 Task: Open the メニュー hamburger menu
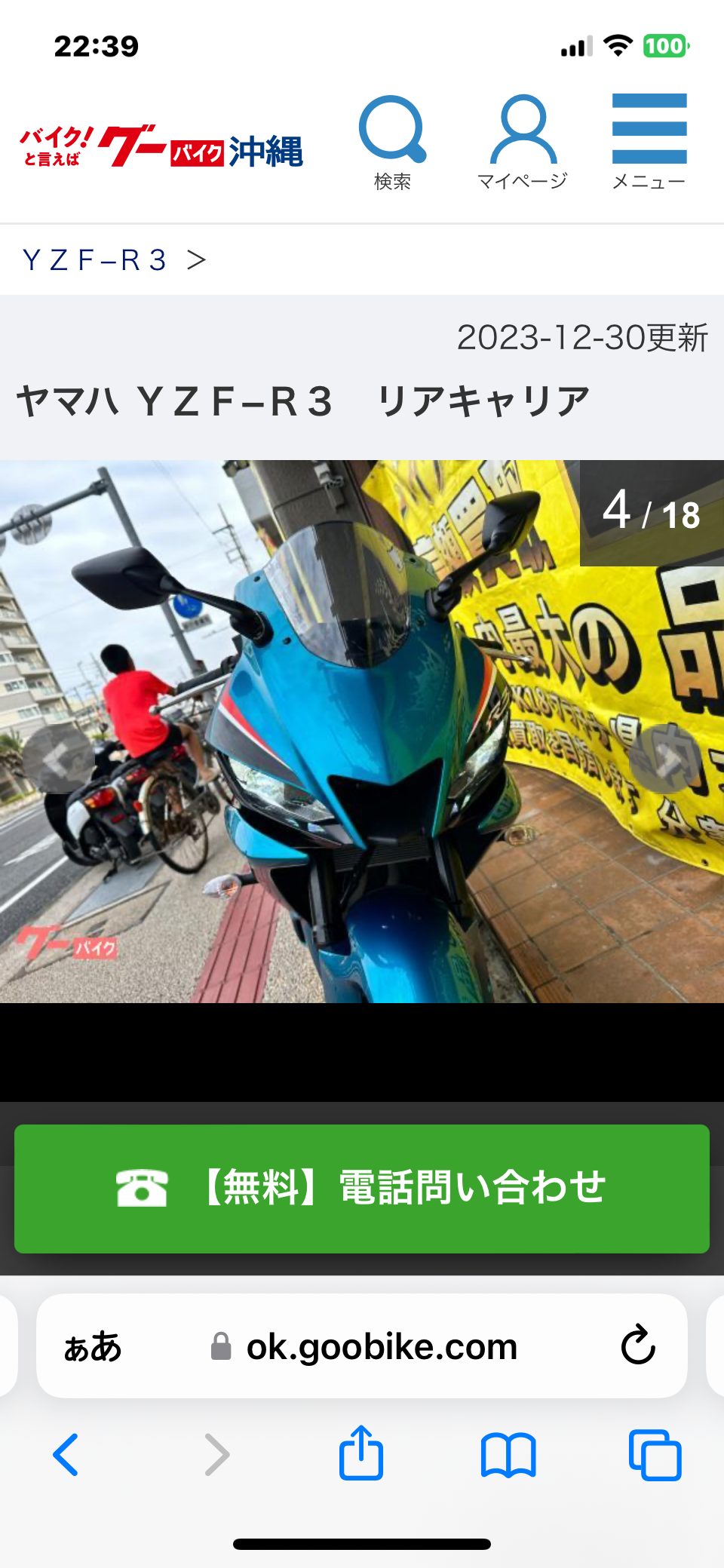point(649,141)
